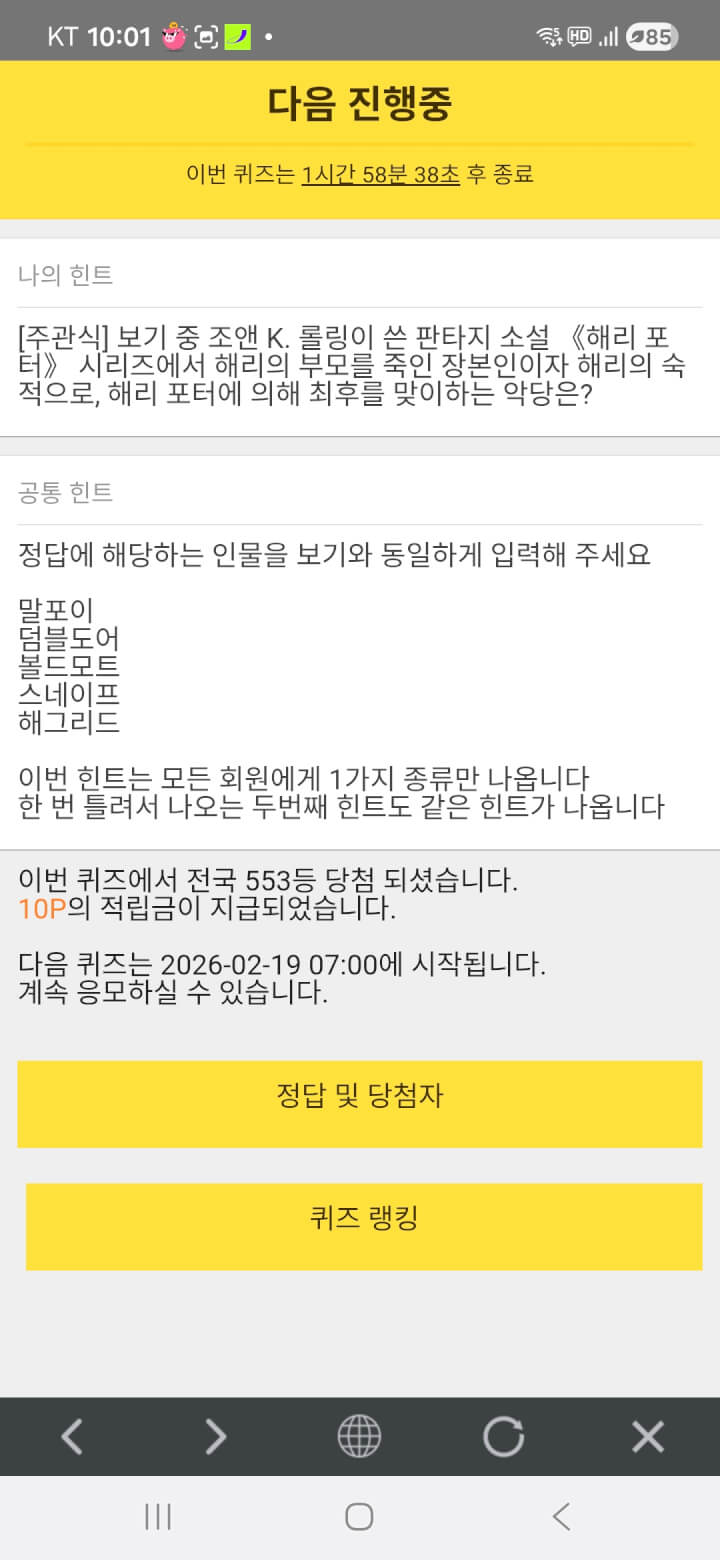Go forward to the next web page
This screenshot has width=720, height=1560.
215,1437
